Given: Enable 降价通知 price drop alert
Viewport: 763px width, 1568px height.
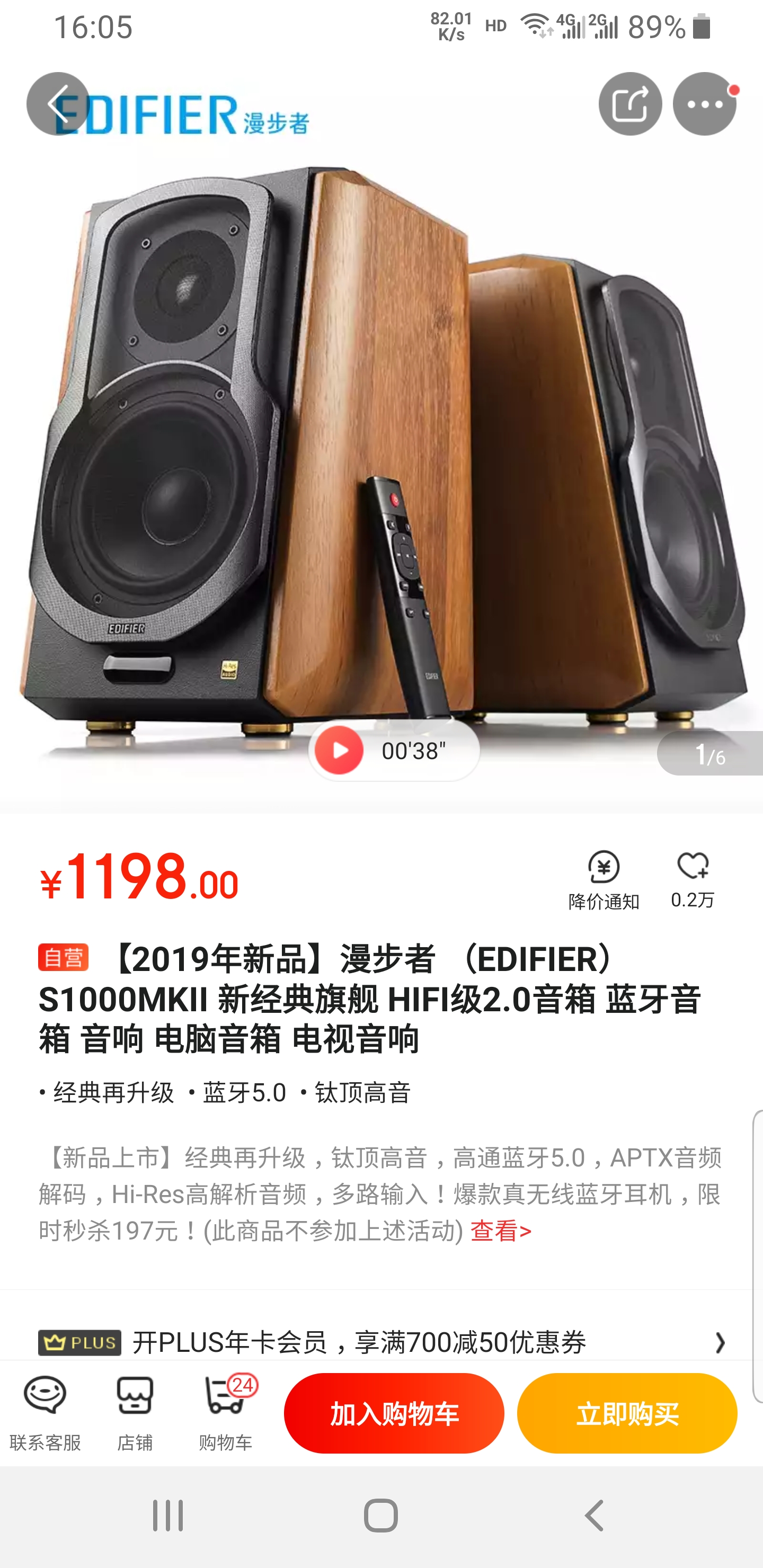Looking at the screenshot, I should point(604,880).
